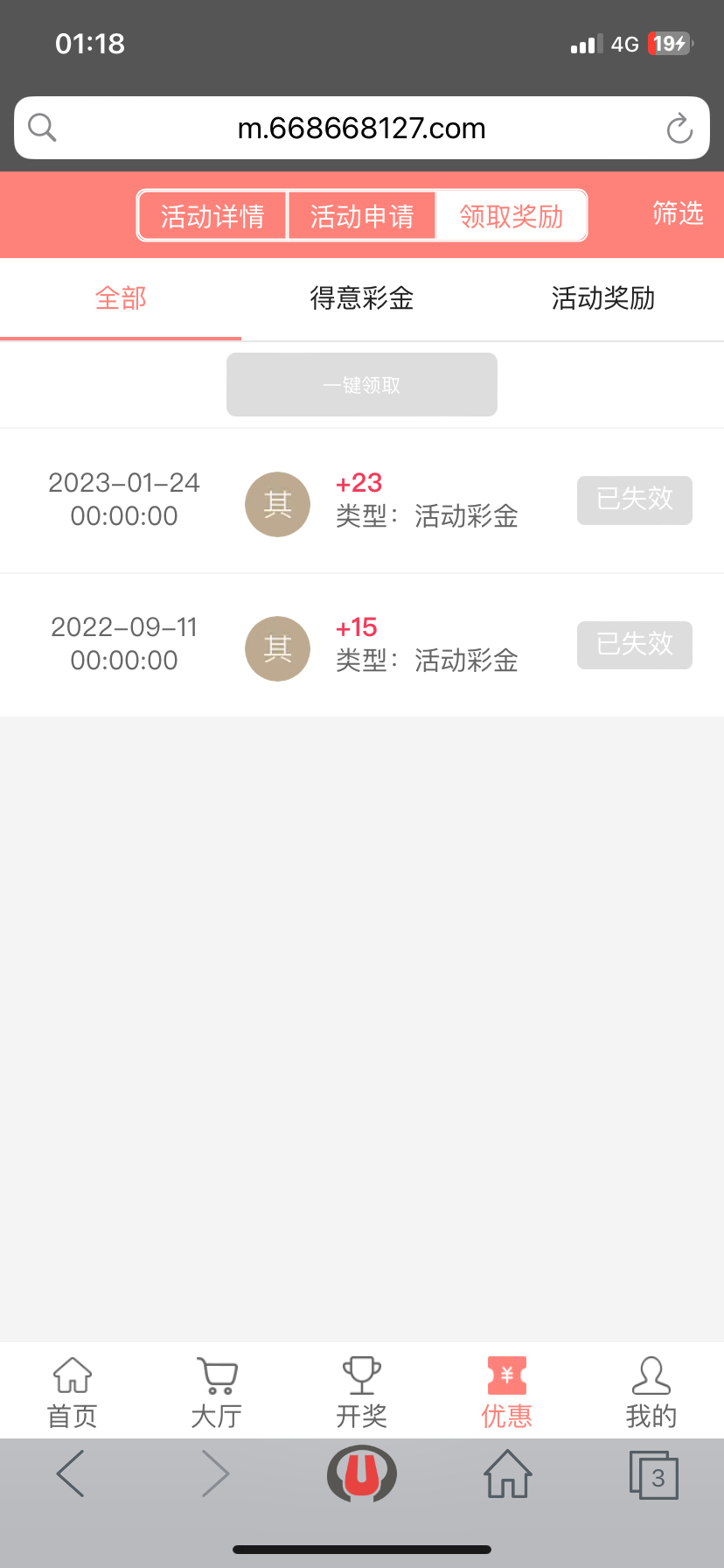
Task: Go back with browser back arrow
Action: (71, 1473)
